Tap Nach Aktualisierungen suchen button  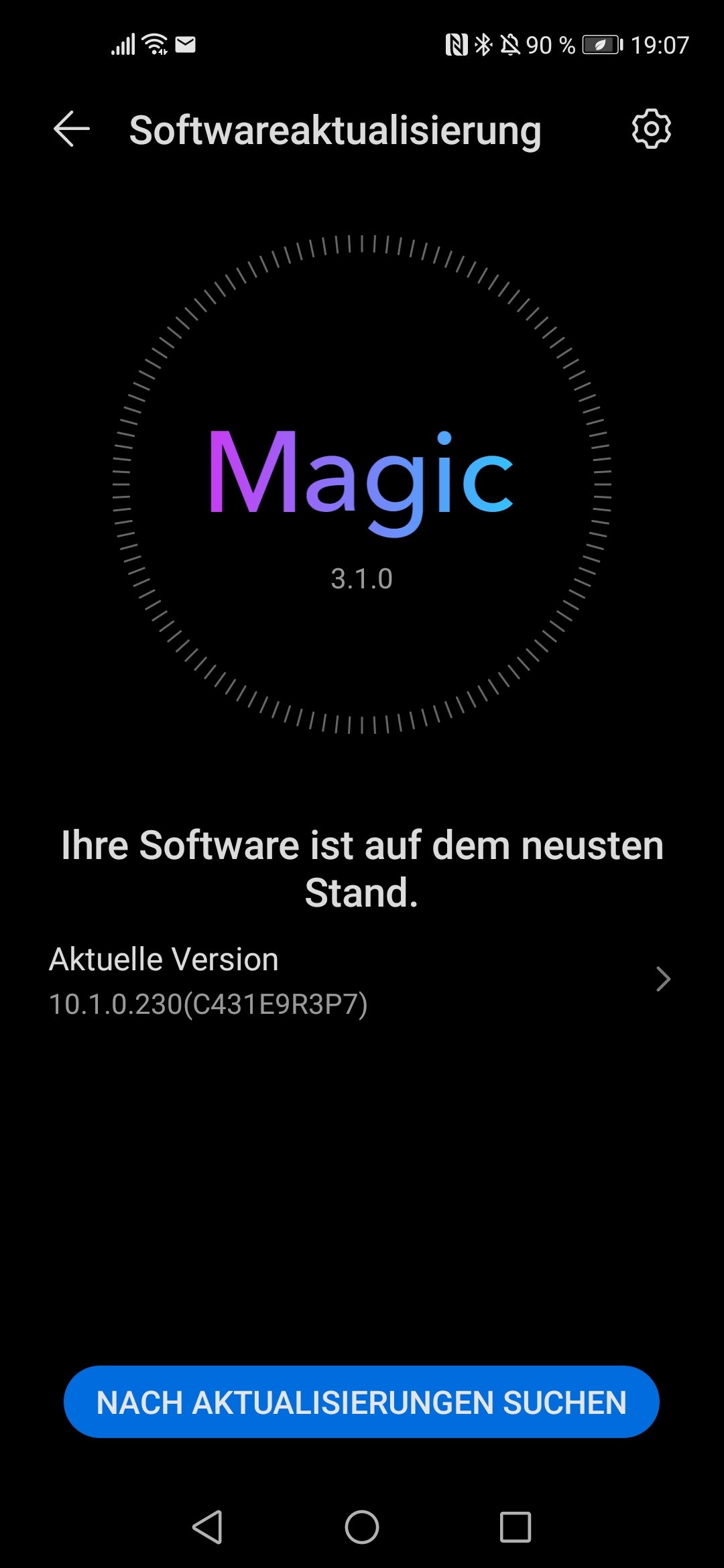[x=361, y=1402]
